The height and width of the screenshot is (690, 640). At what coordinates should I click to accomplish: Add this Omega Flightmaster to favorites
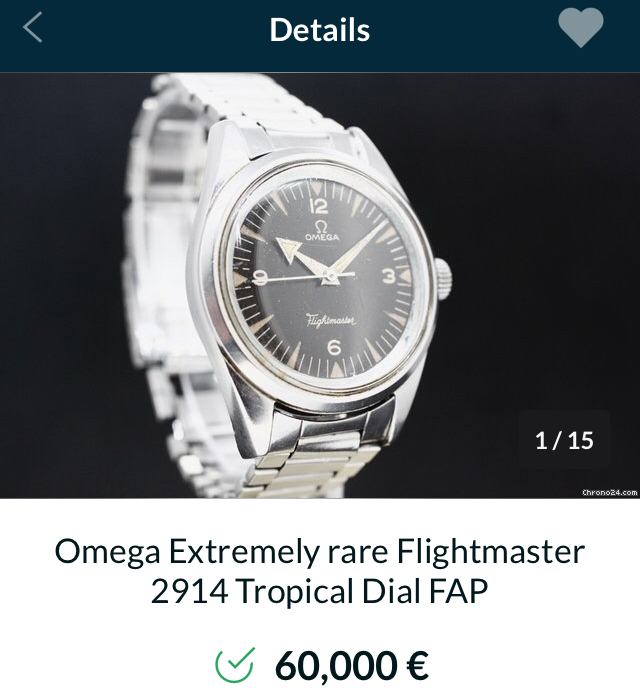(581, 28)
